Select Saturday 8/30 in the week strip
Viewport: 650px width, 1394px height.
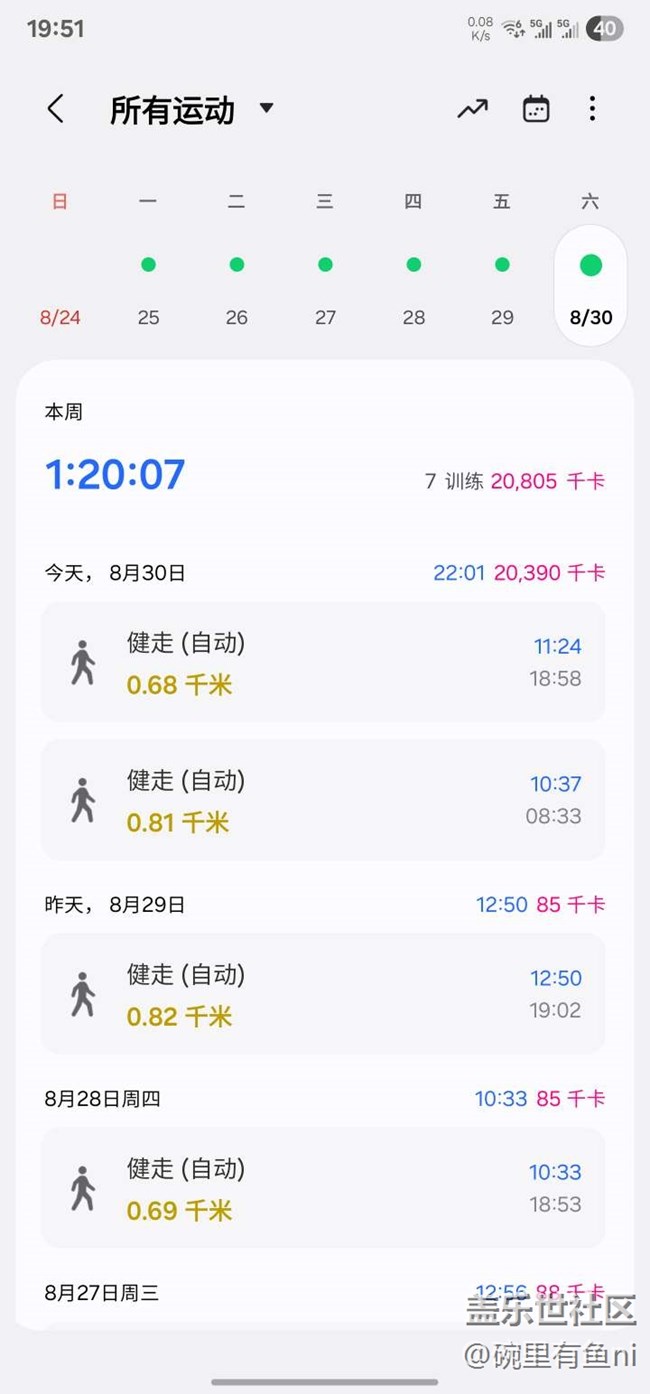coord(590,287)
